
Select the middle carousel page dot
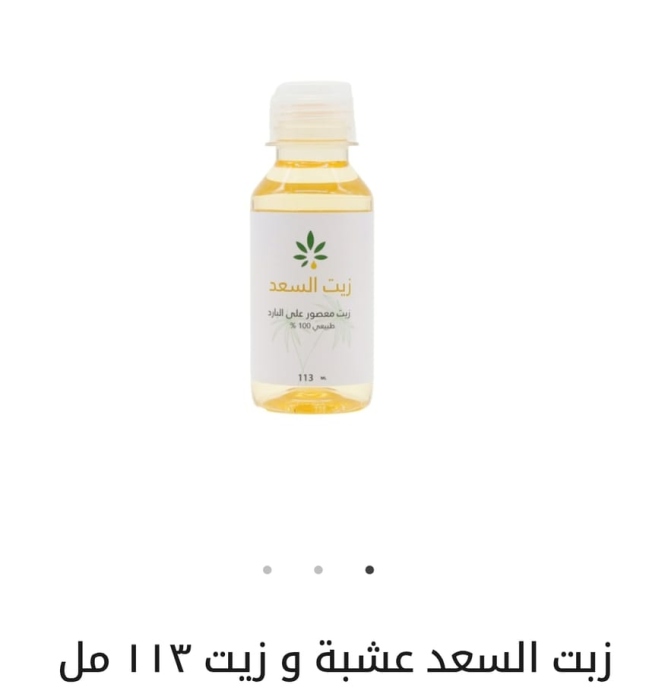pos(318,570)
